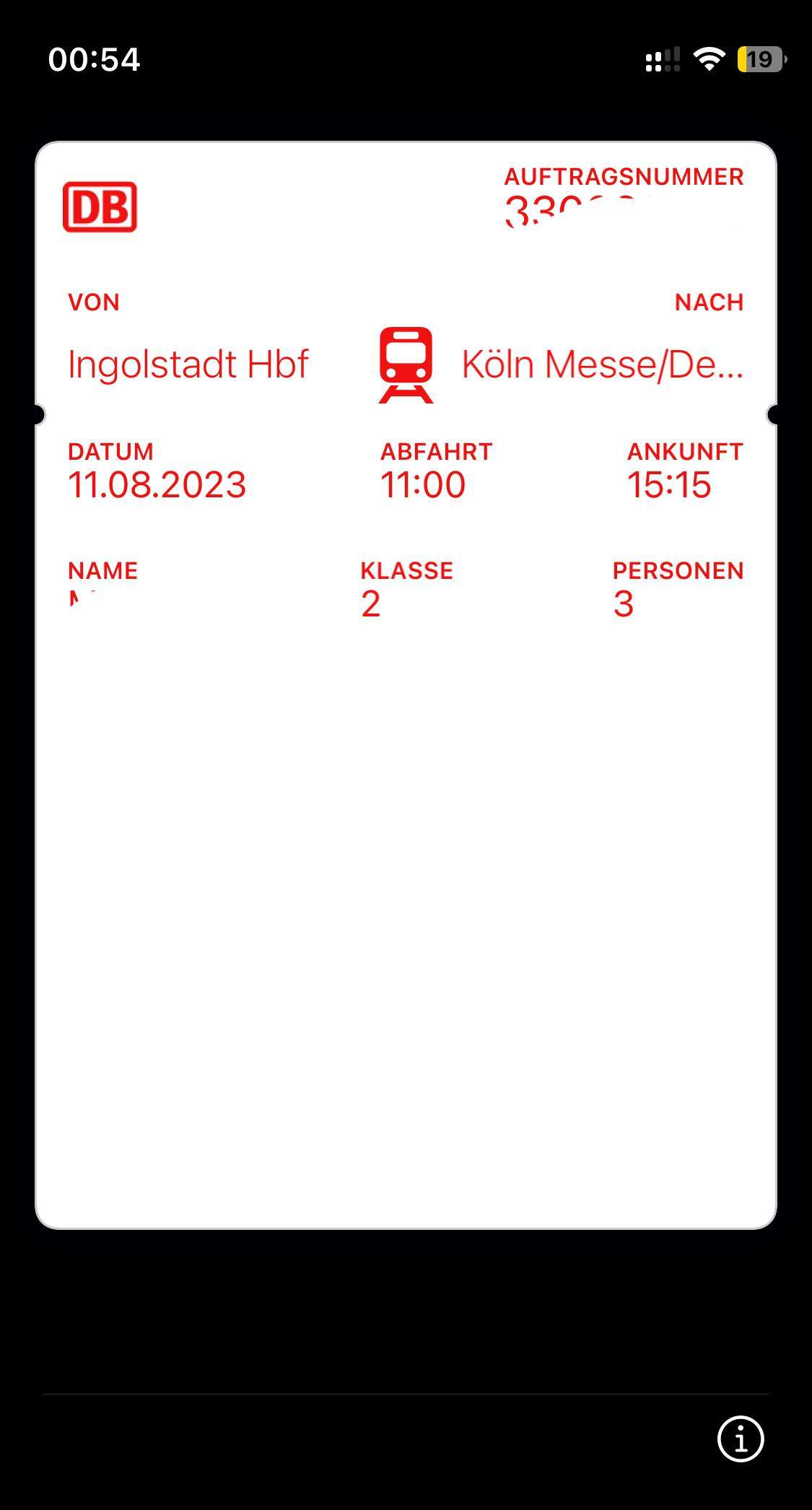Tap the NACH label on the ticket
The image size is (812, 1510).
[x=709, y=302]
